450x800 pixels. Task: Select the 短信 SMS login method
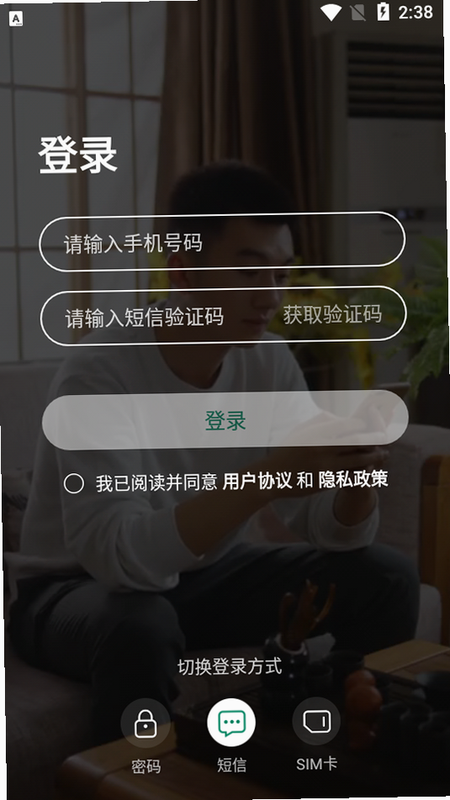coord(231,735)
